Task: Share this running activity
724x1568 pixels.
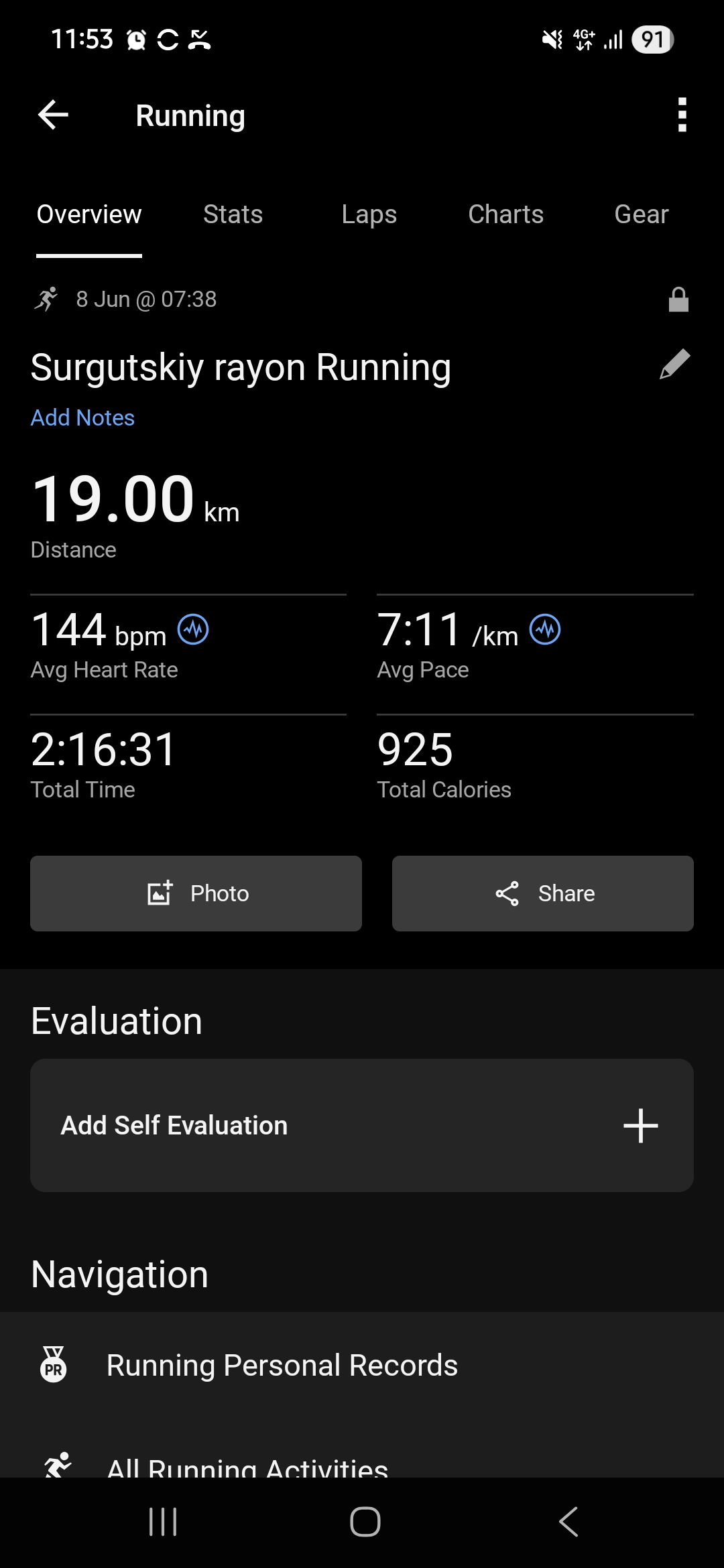Action: 543,893
